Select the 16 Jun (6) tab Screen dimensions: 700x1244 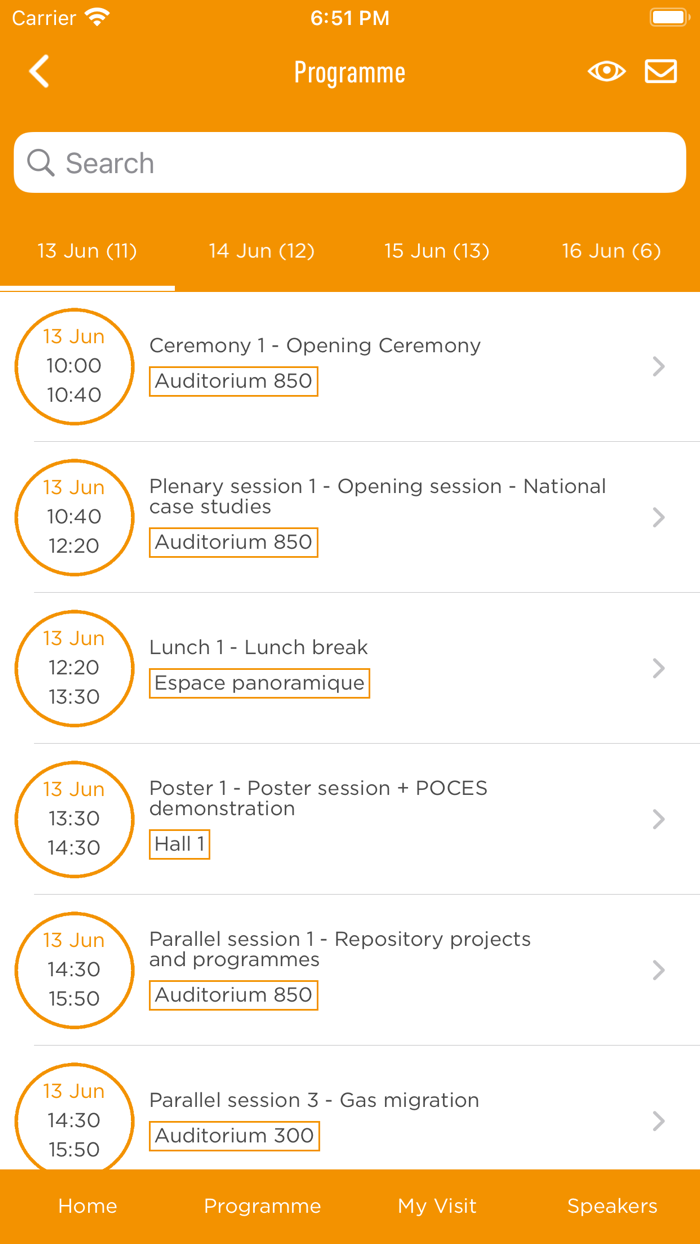611,251
